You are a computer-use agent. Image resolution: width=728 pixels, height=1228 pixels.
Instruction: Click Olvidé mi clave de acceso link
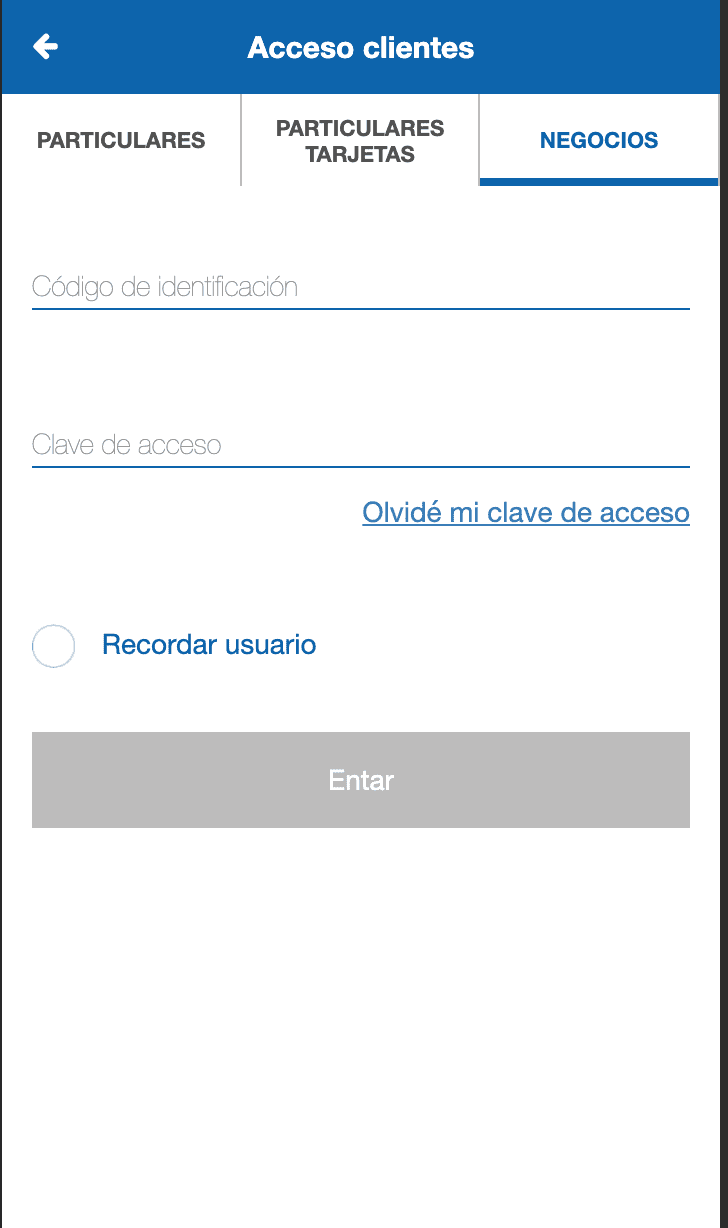click(525, 512)
